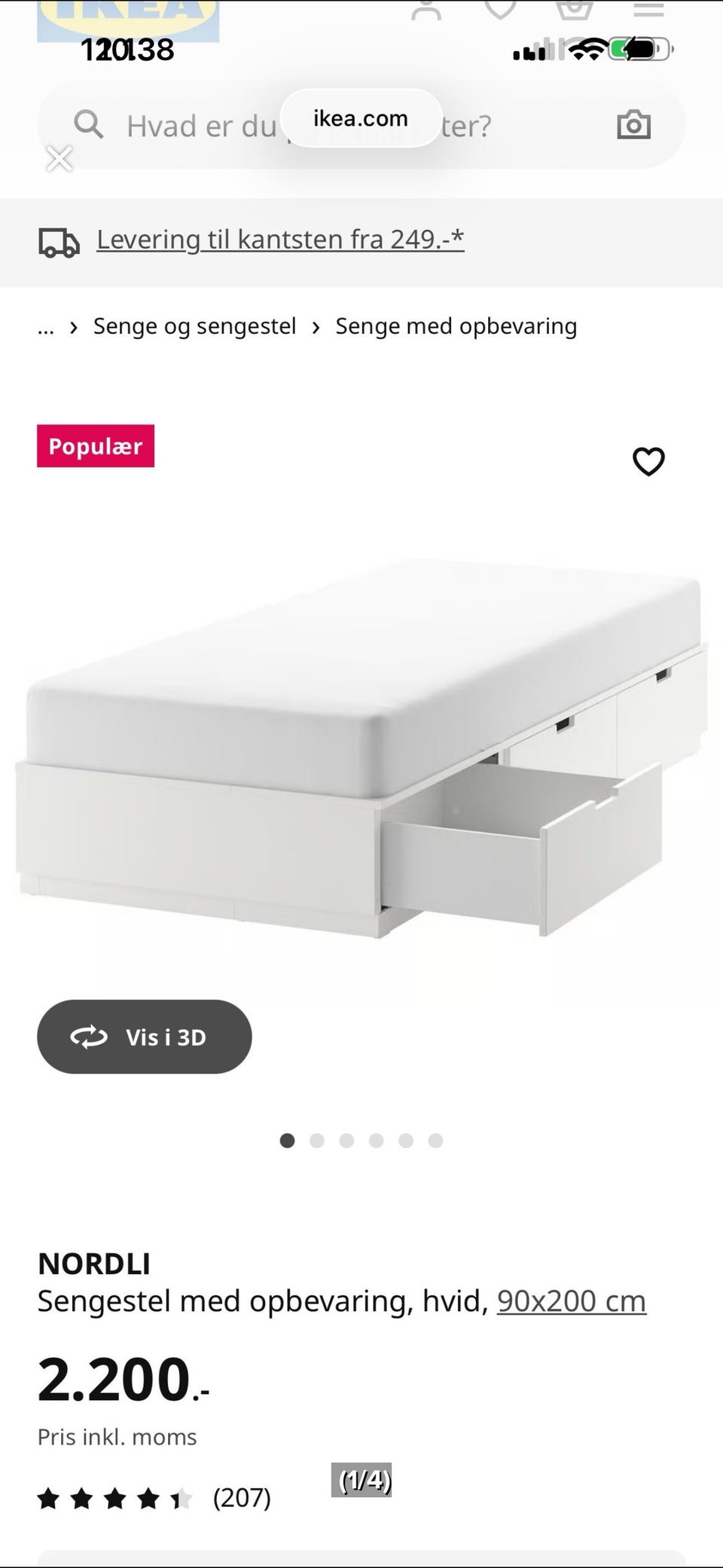Open Levering til kantsten fra 249.- link

279,240
